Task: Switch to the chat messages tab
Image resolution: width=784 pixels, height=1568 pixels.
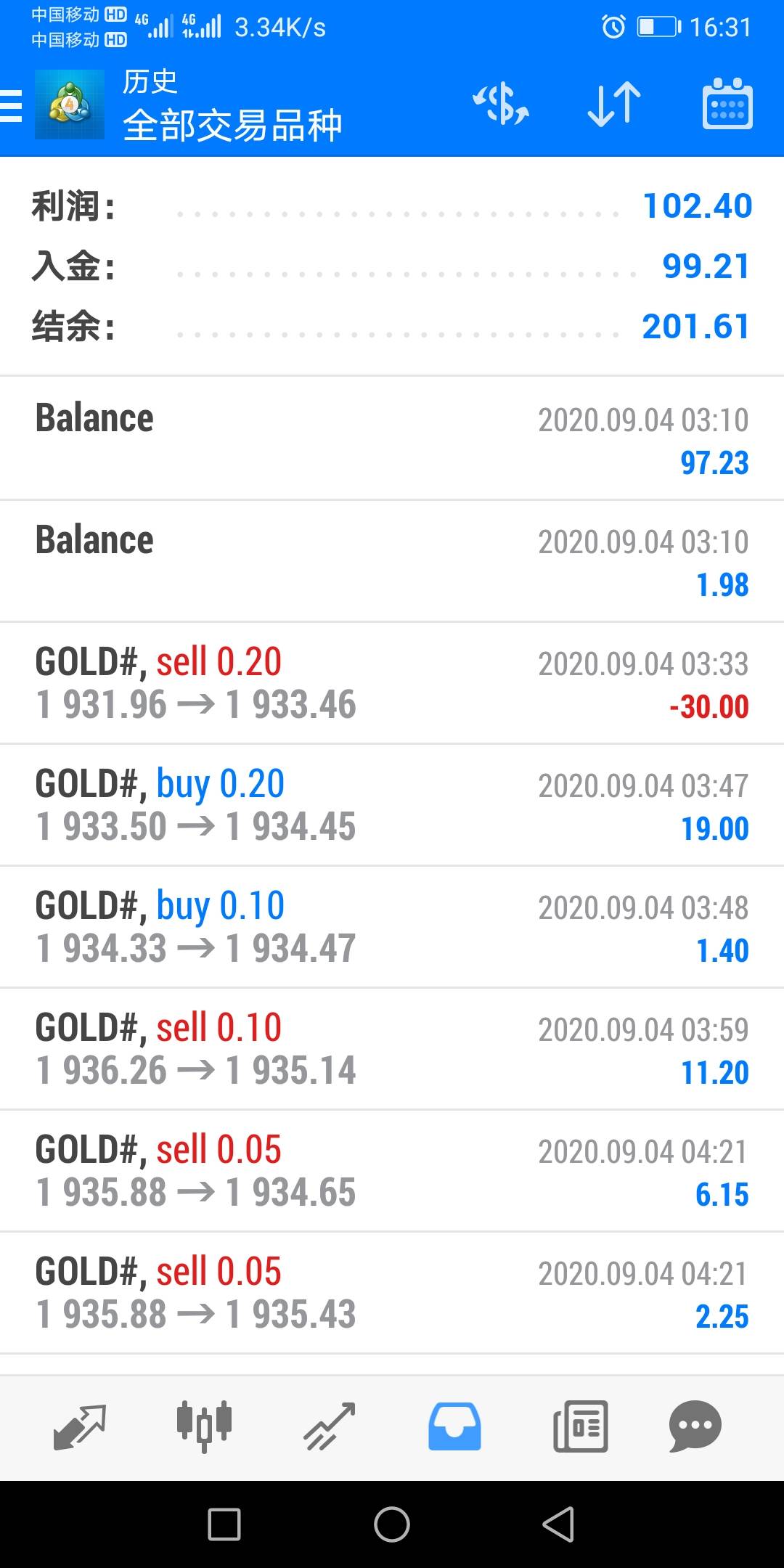Action: (695, 1427)
